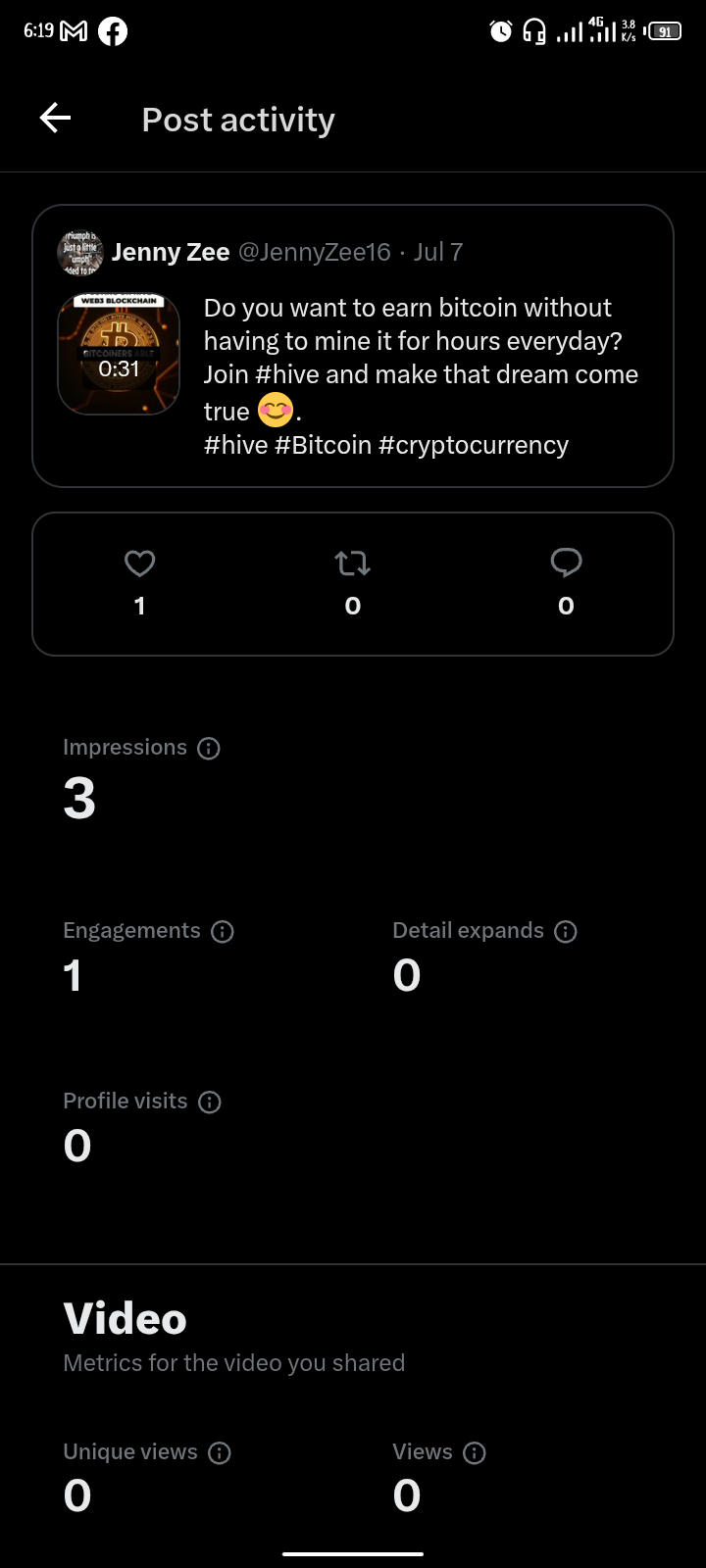Tap the #hive #Bitcoin #cryptocurrency hashtags line
706x1568 pixels.
pyautogui.click(x=386, y=445)
